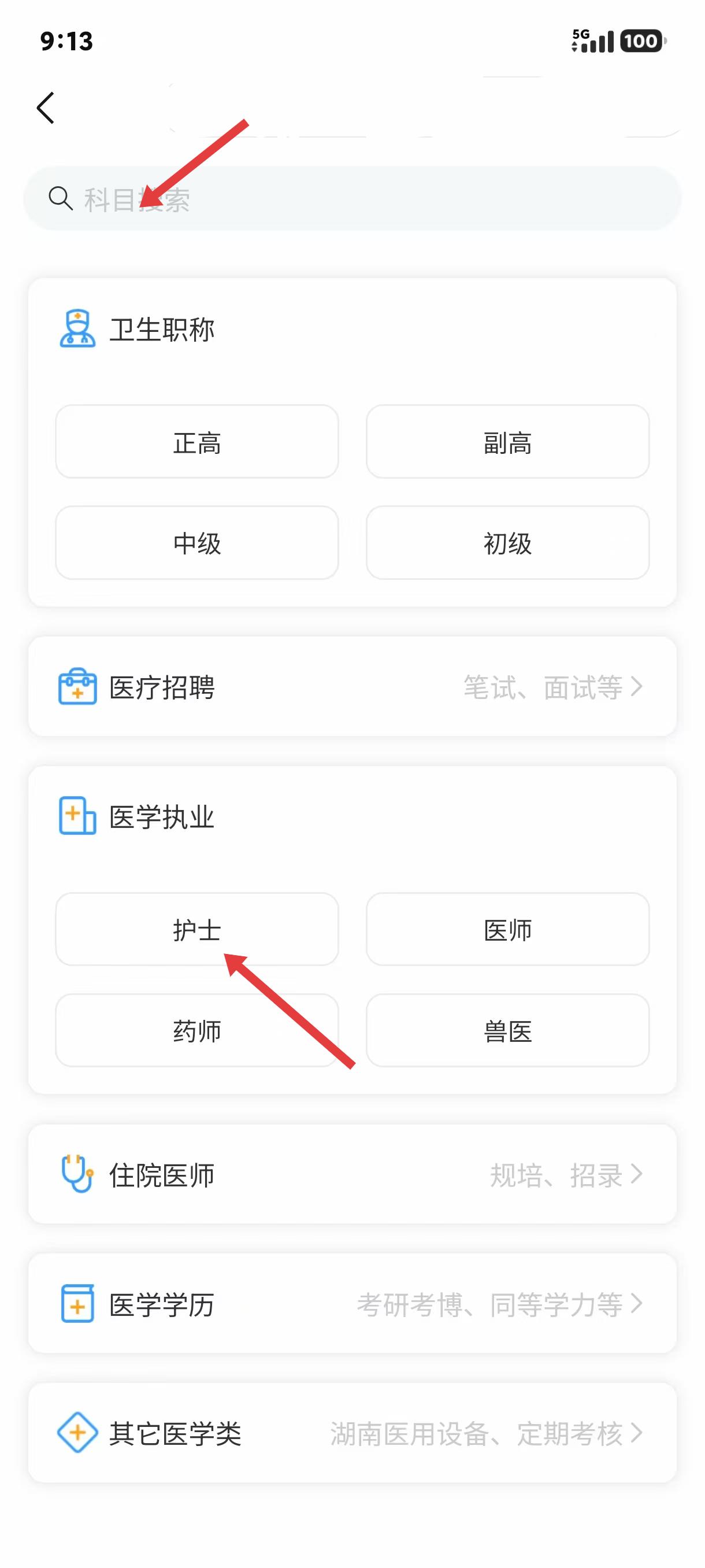This screenshot has width=705, height=1568.
Task: Open the 医疗招聘 row
Action: [352, 687]
